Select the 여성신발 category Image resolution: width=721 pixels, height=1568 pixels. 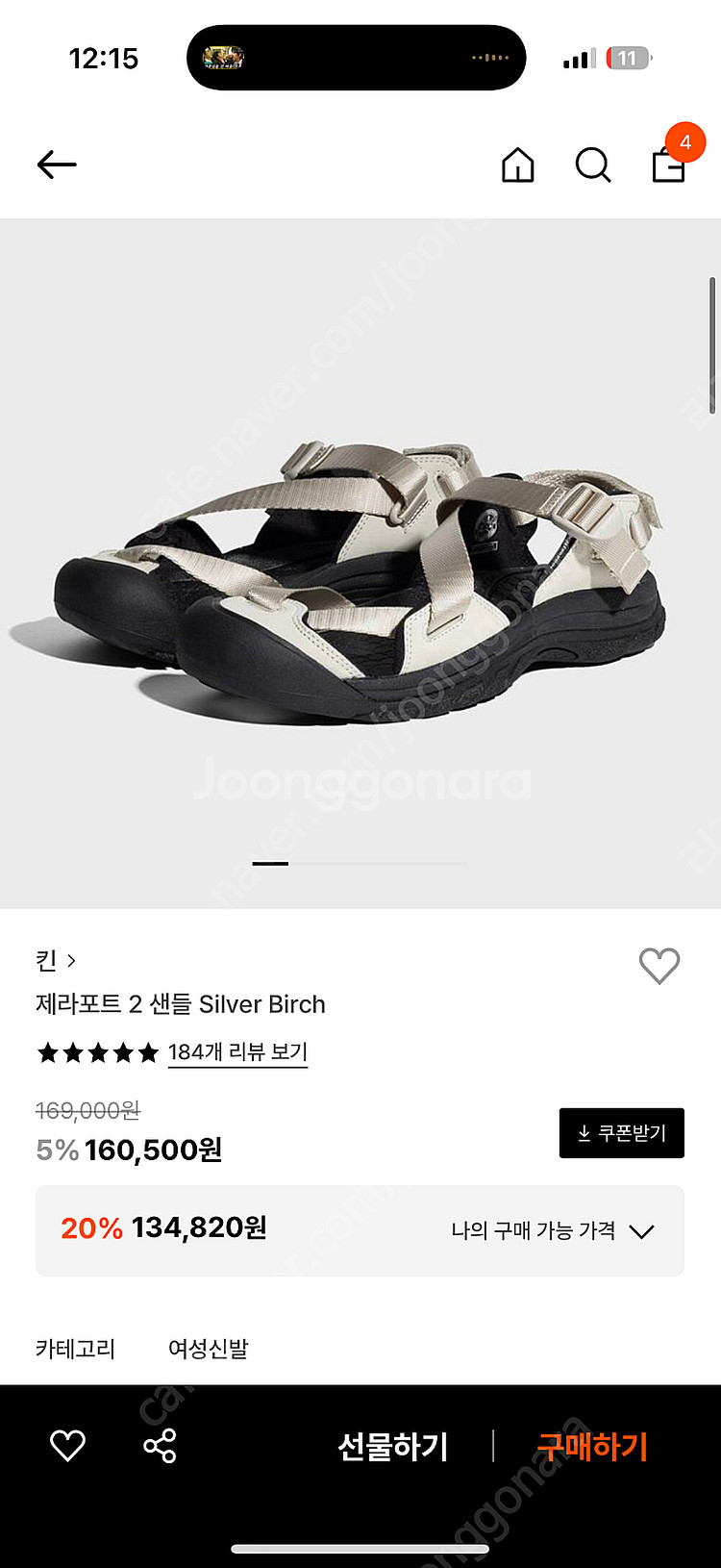[x=208, y=1349]
